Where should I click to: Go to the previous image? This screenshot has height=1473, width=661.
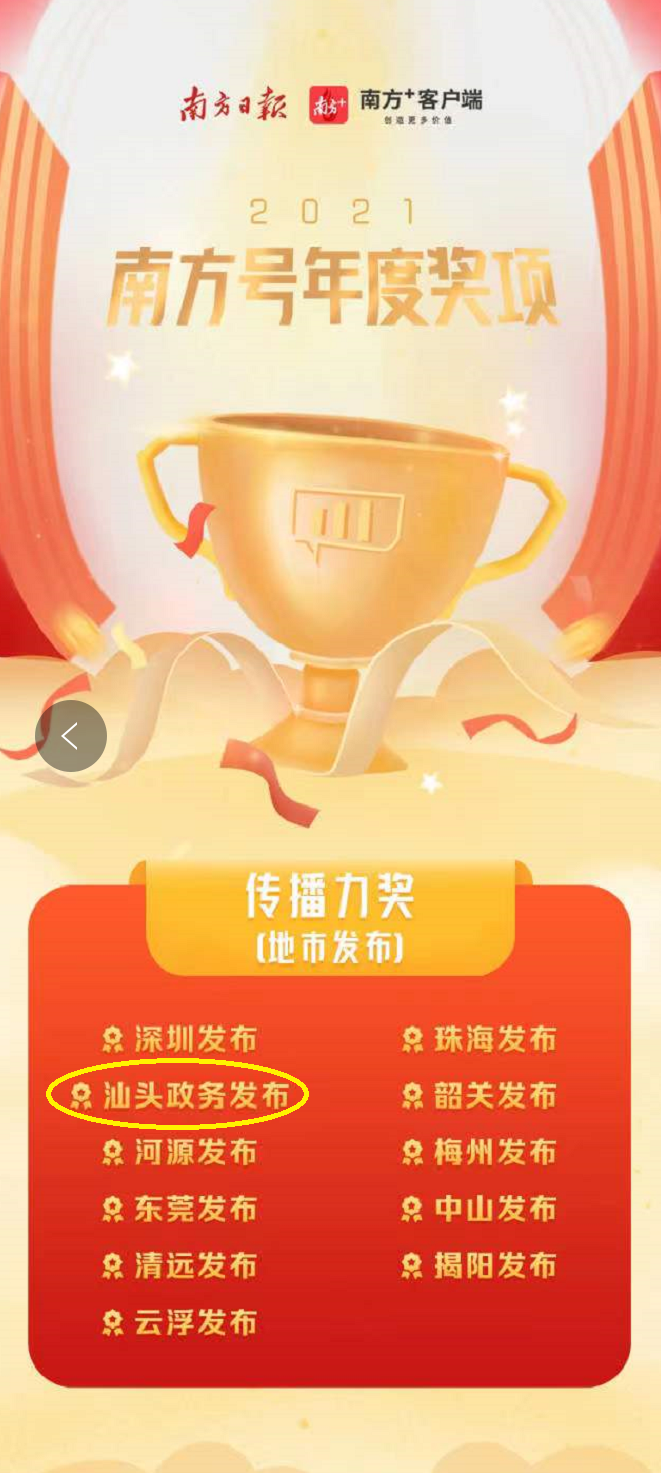coord(71,736)
